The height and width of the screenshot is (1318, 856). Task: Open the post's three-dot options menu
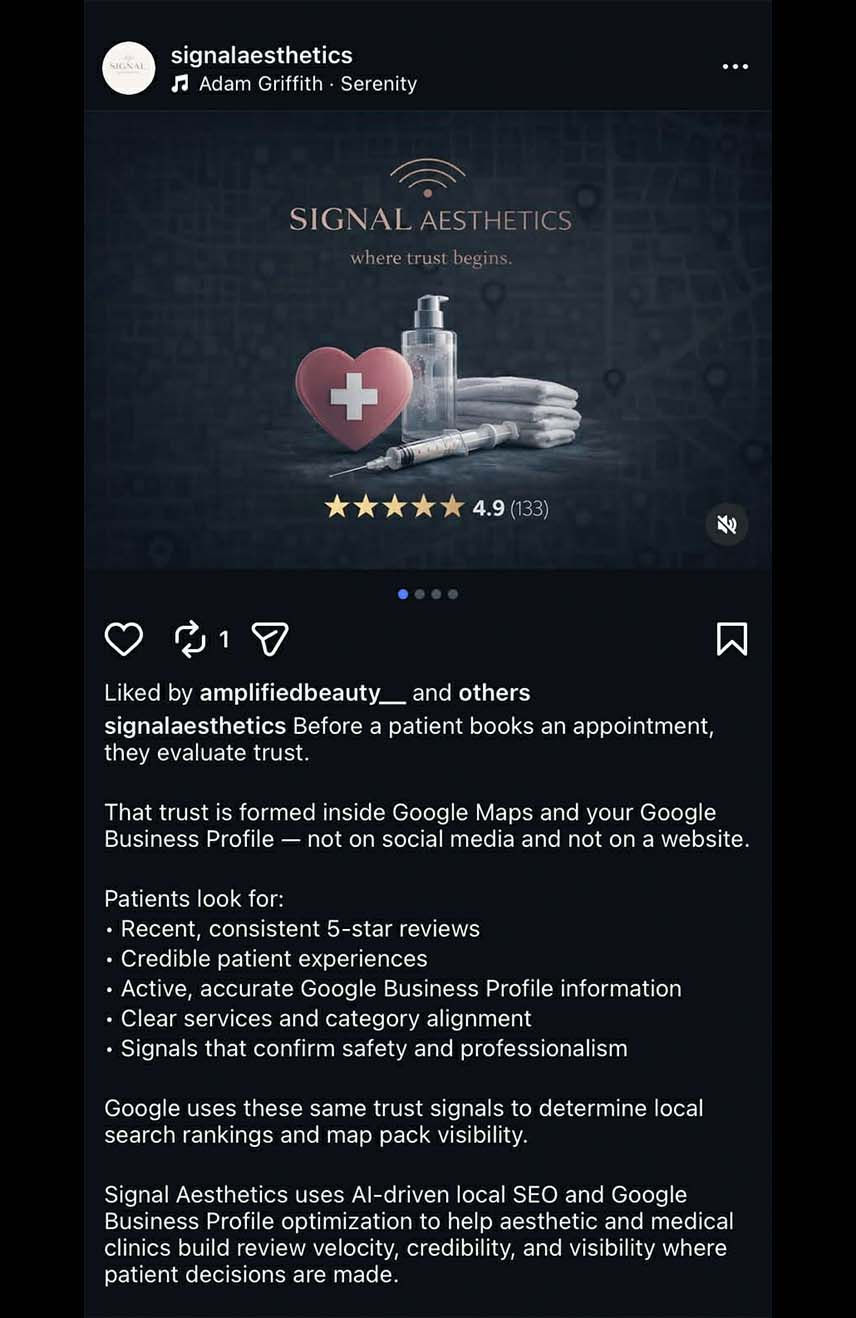(735, 67)
